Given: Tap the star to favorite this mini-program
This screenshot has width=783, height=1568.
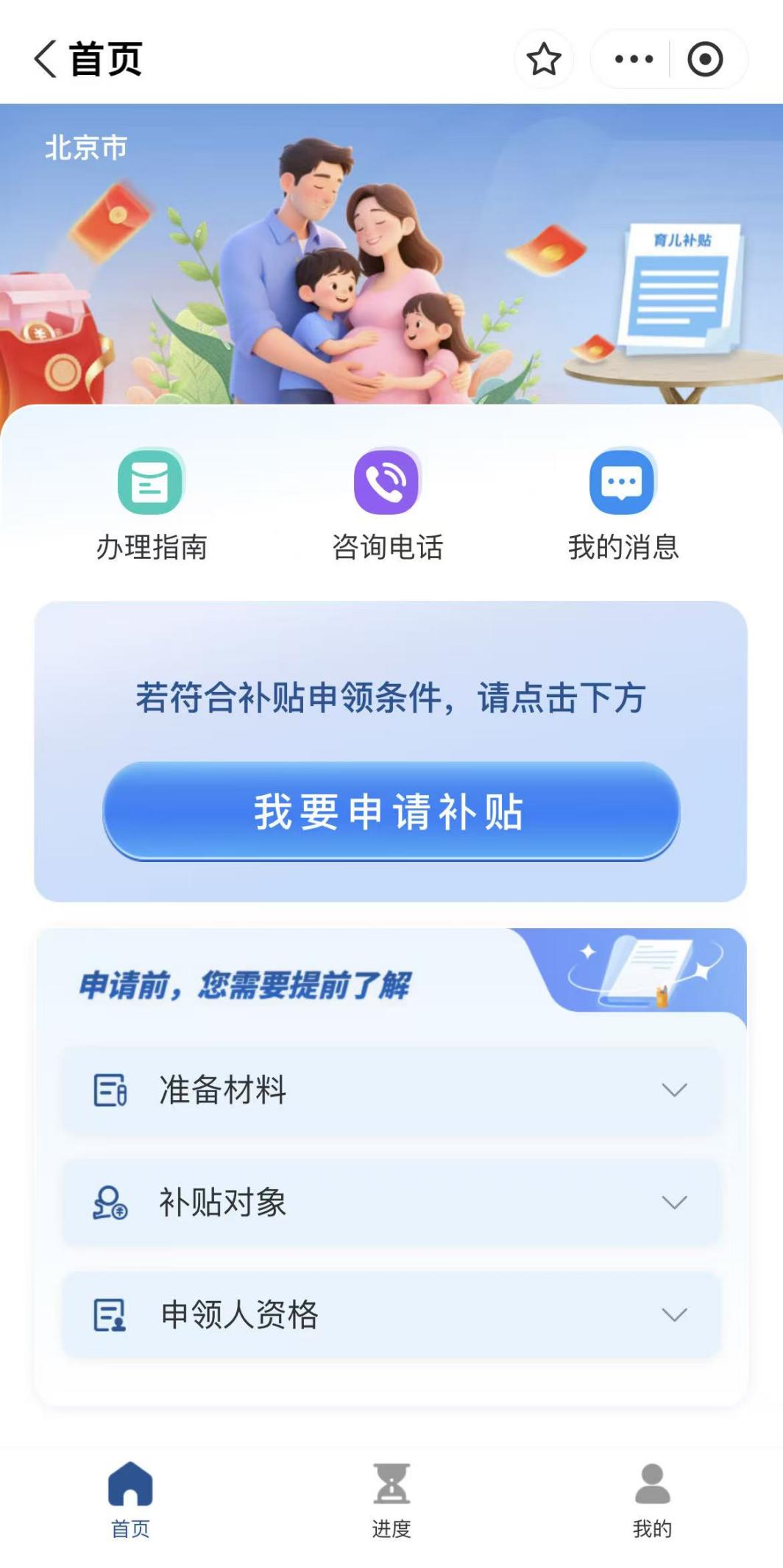Looking at the screenshot, I should pos(545,59).
